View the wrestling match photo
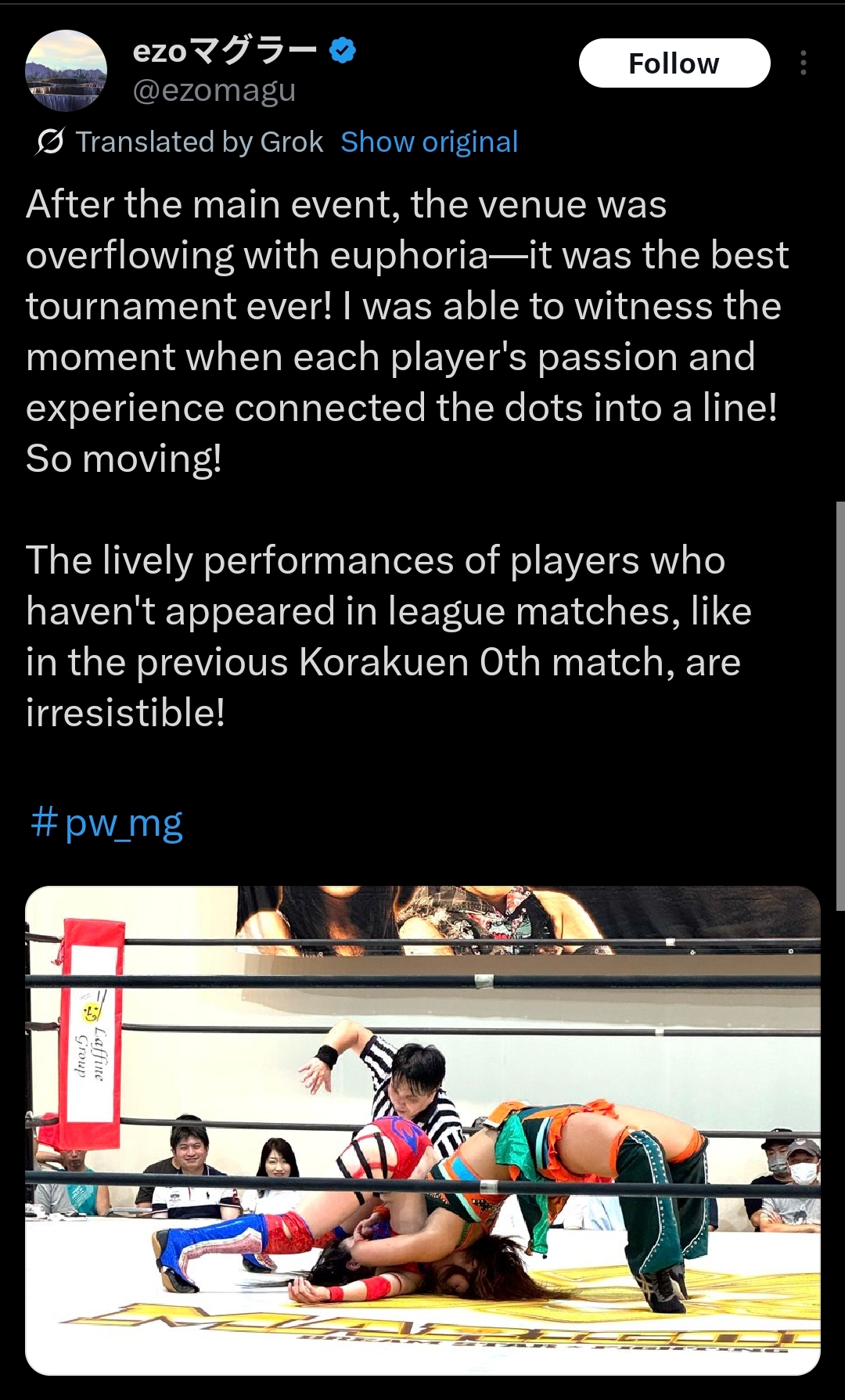The height and width of the screenshot is (1400, 845). [422, 1130]
